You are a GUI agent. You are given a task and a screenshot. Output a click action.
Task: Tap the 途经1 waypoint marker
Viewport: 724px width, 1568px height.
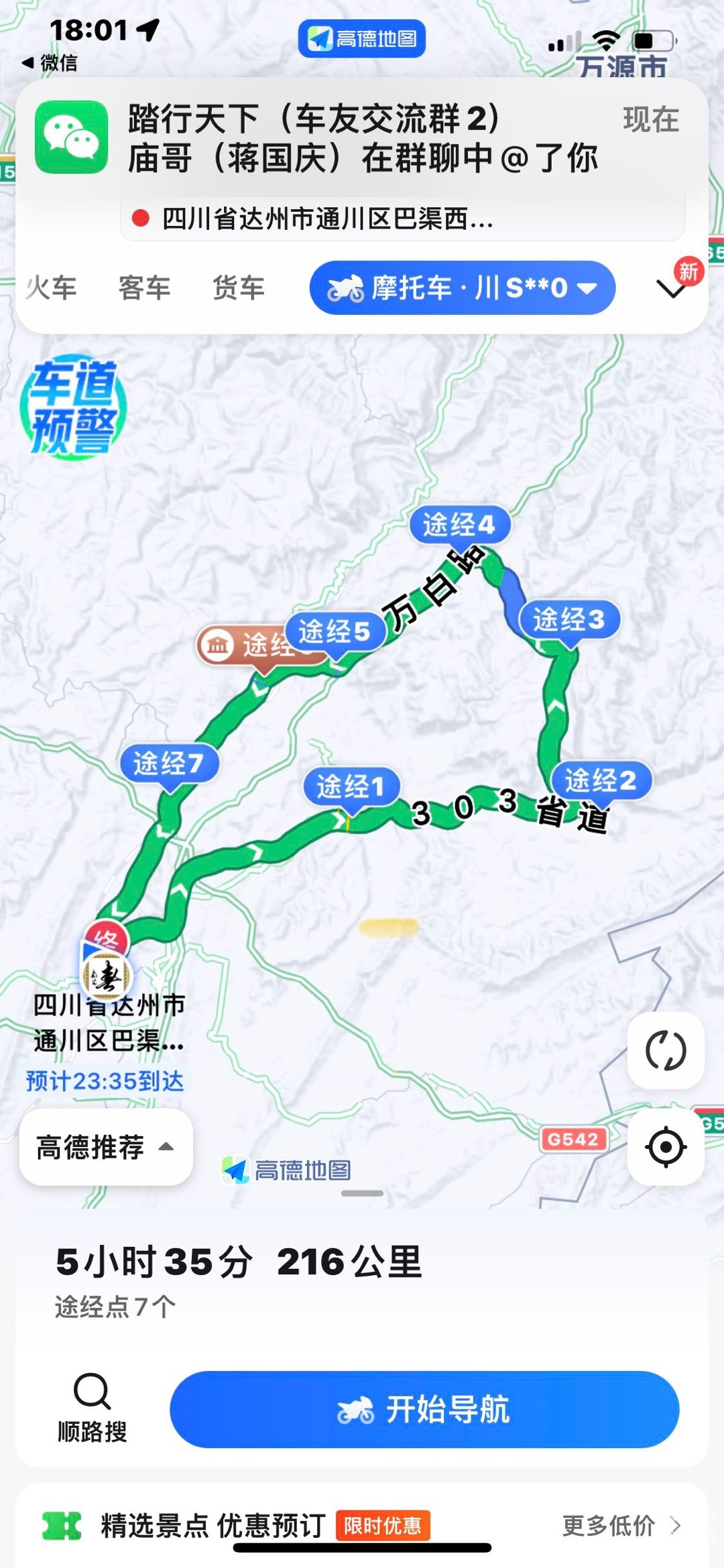(x=351, y=786)
